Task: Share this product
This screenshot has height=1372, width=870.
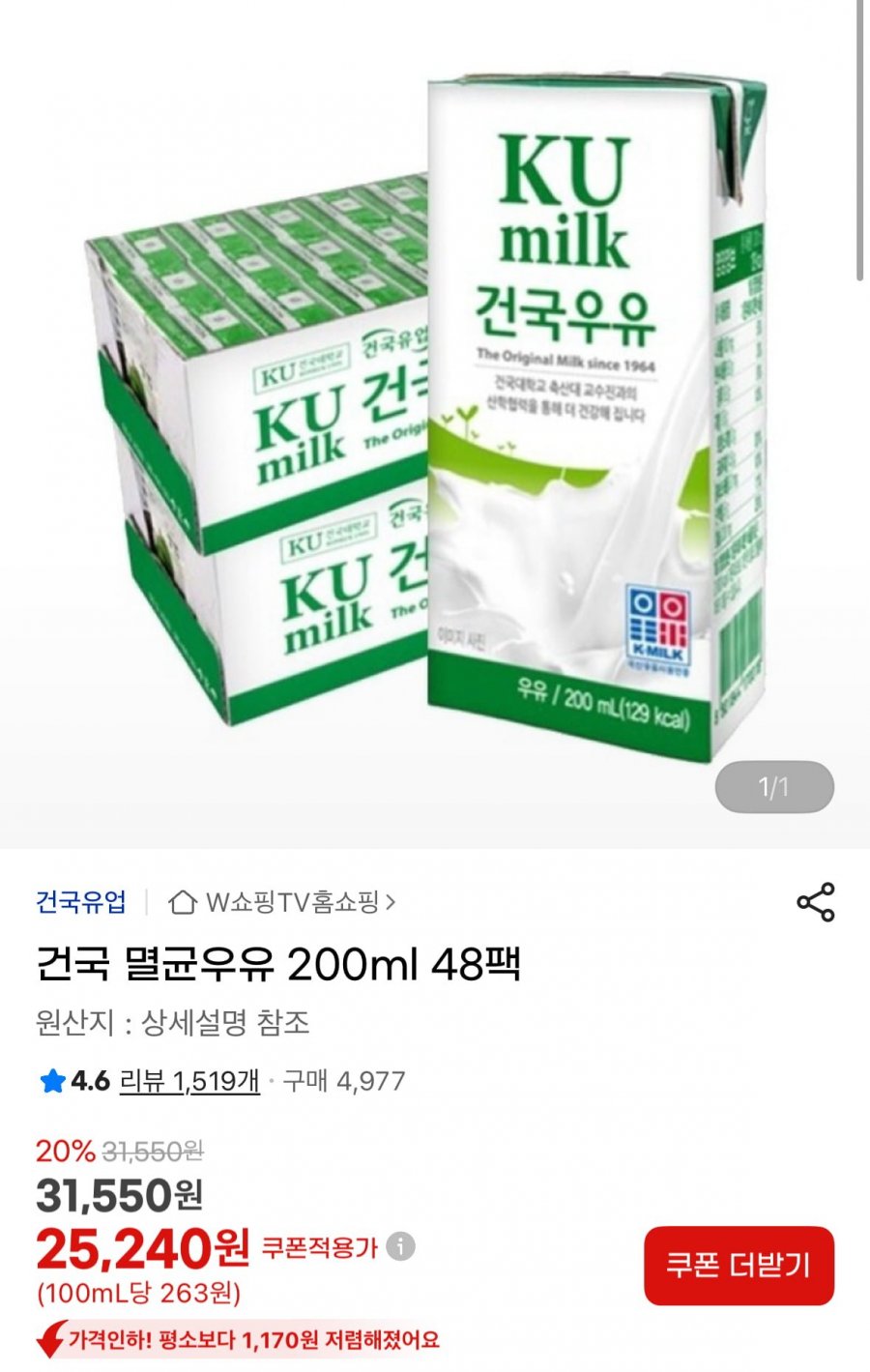Action: 815,902
